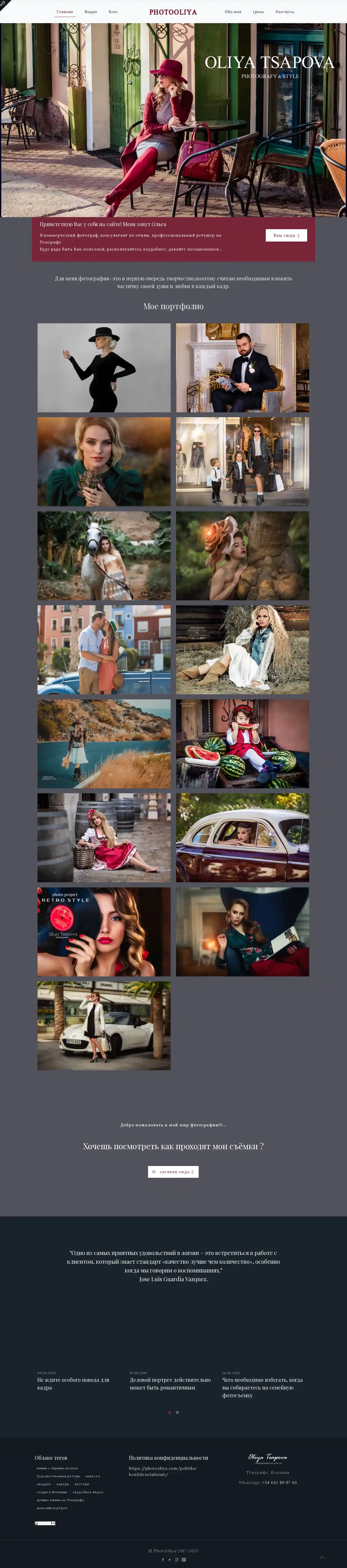
Task: Go to the Блог page
Action: [113, 12]
